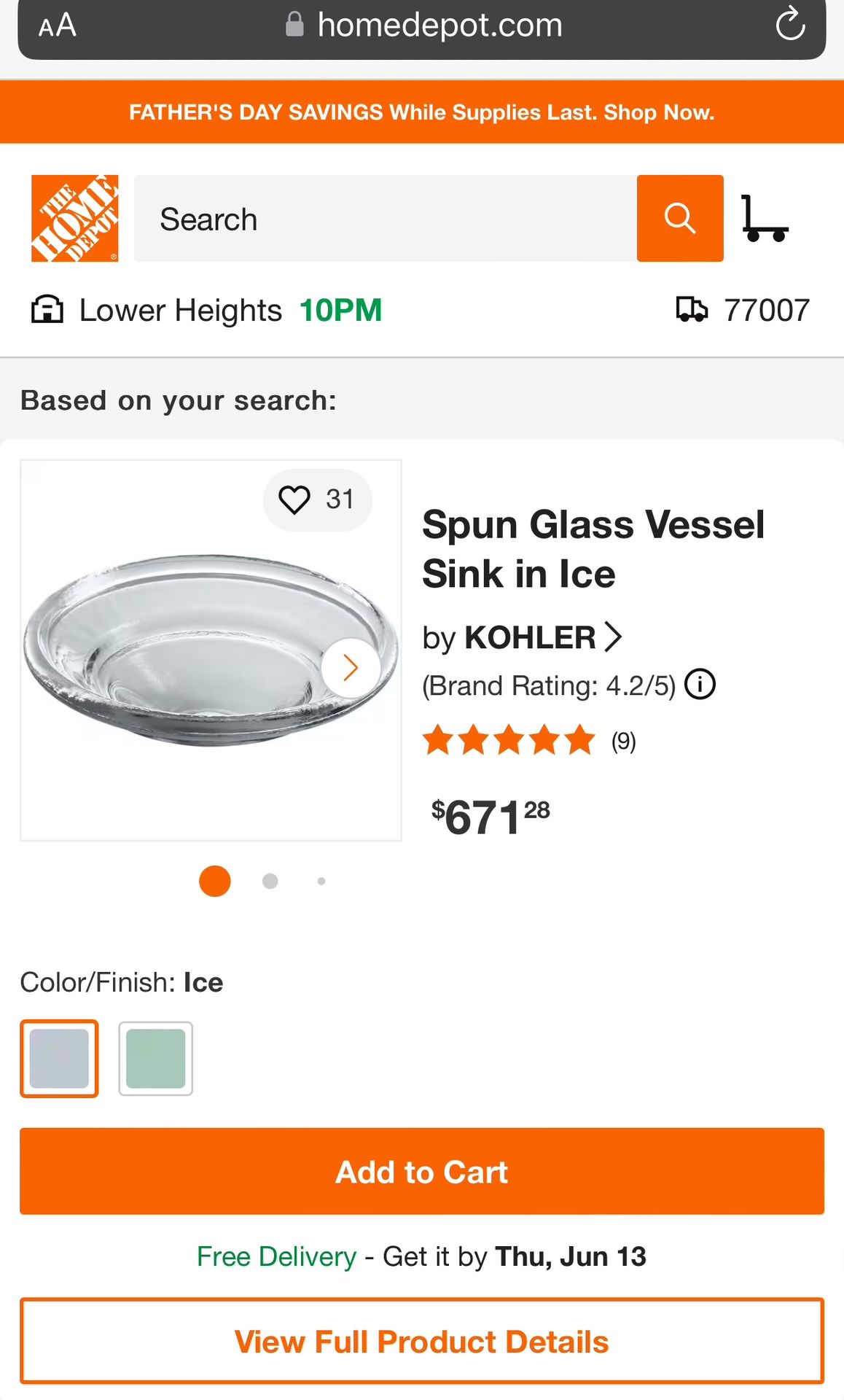The width and height of the screenshot is (844, 1400).
Task: Open the shopping cart icon
Action: click(764, 219)
